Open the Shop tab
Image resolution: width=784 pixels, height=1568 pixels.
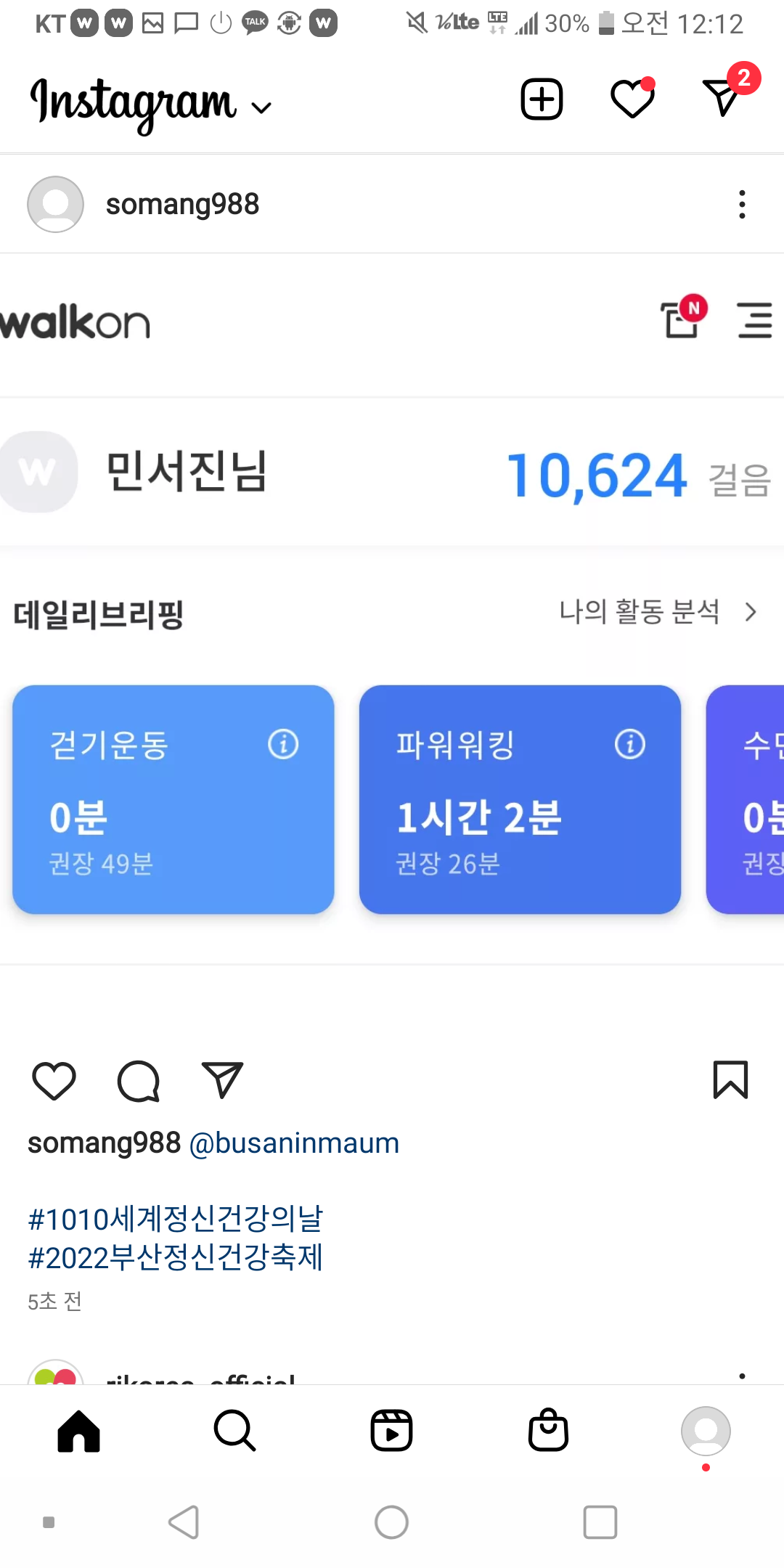click(548, 1431)
